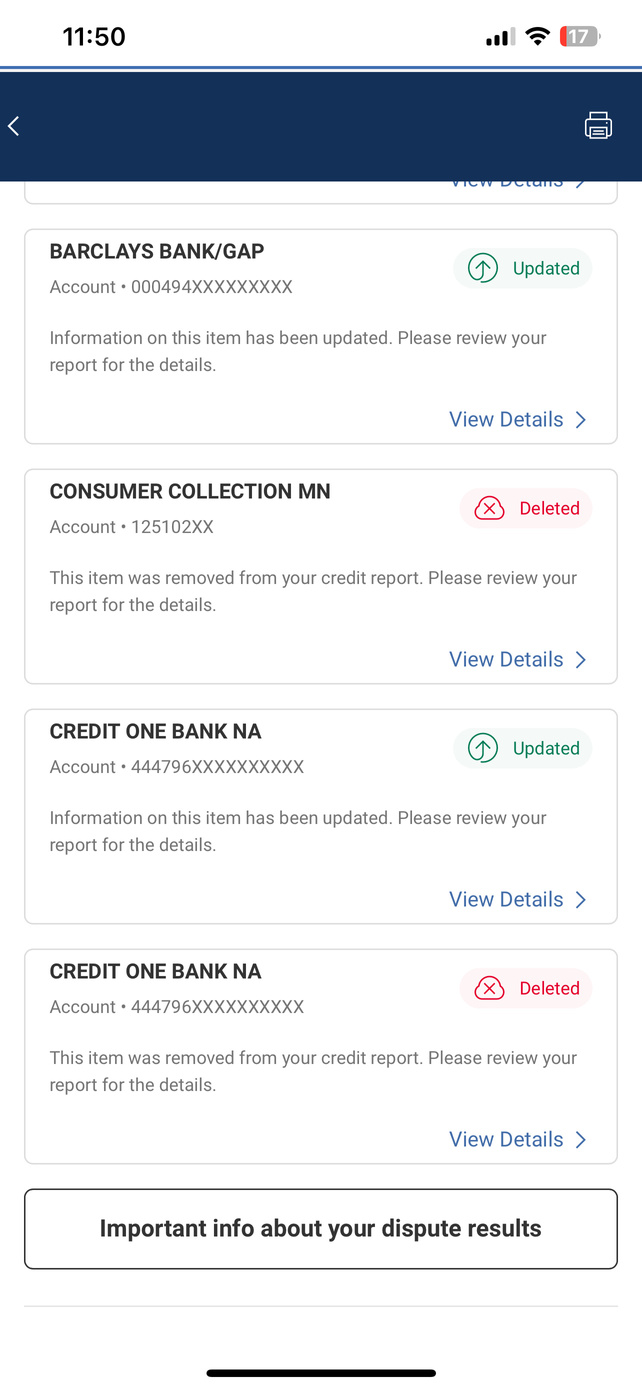View details of deleted Credit One Bank item
Image resolution: width=642 pixels, height=1389 pixels.
517,1140
